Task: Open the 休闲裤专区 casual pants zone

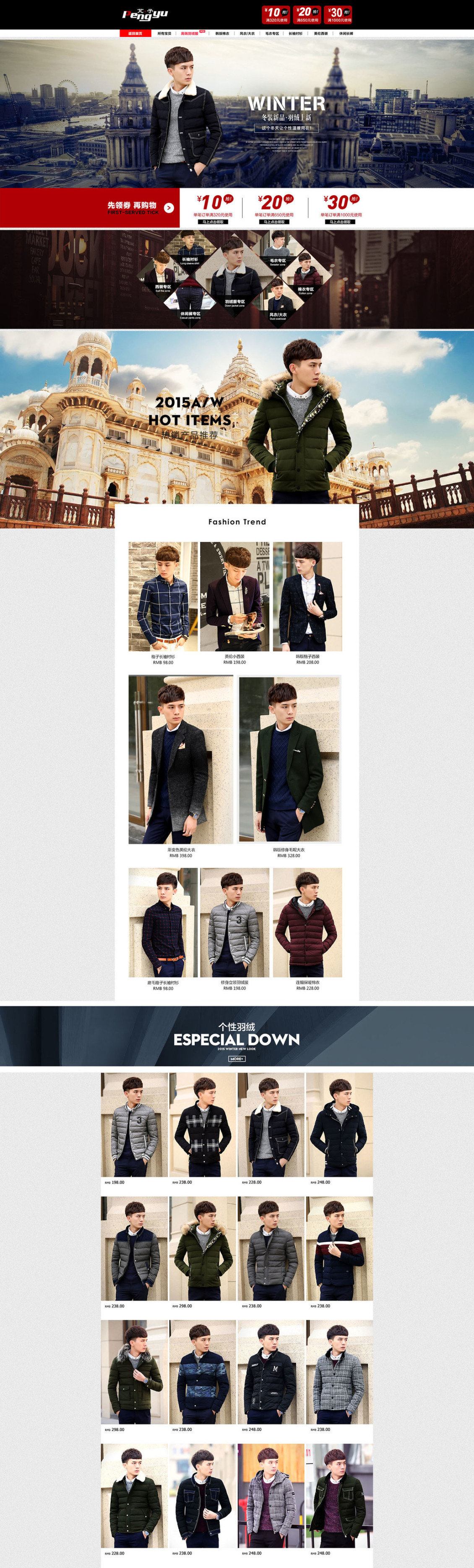Action: (x=190, y=304)
